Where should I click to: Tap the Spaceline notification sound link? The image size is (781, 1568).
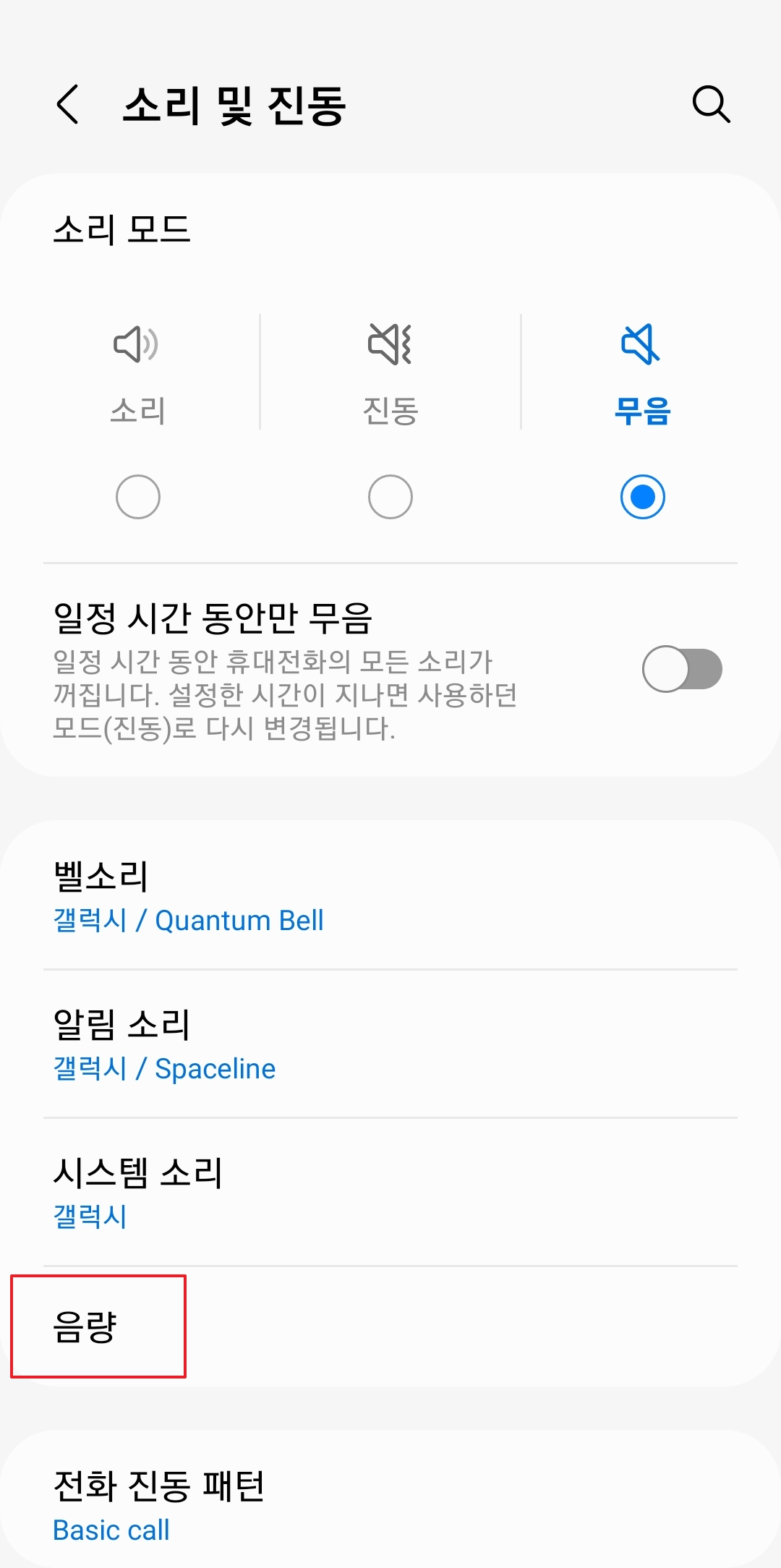(x=213, y=1068)
